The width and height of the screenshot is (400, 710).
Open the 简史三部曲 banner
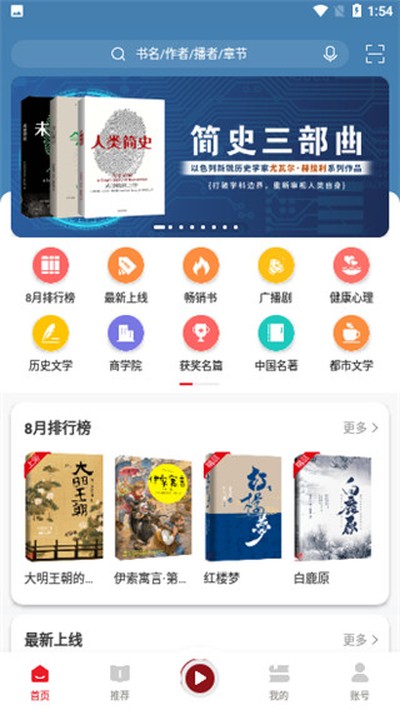[200, 157]
